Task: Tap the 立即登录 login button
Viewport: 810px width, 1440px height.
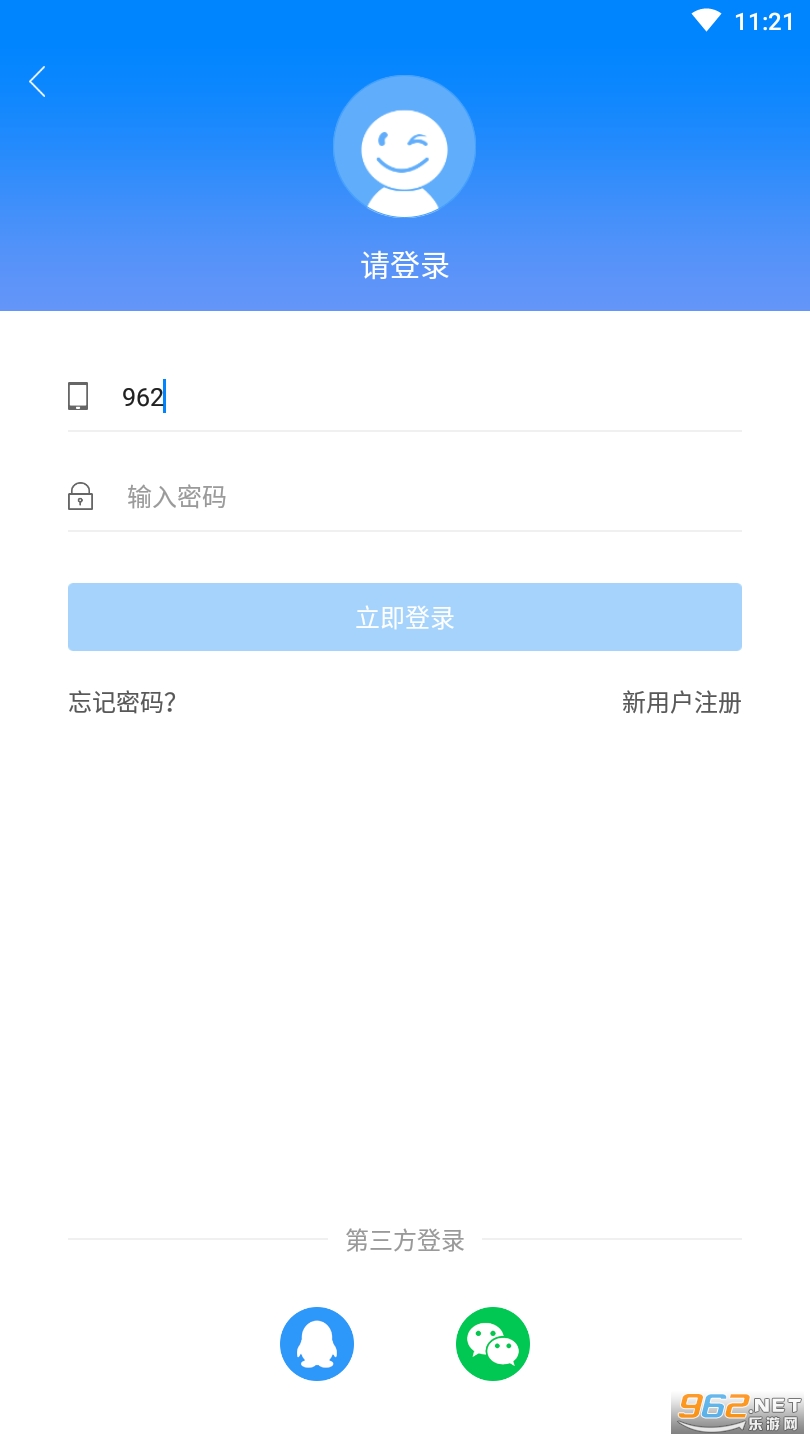Action: (405, 617)
